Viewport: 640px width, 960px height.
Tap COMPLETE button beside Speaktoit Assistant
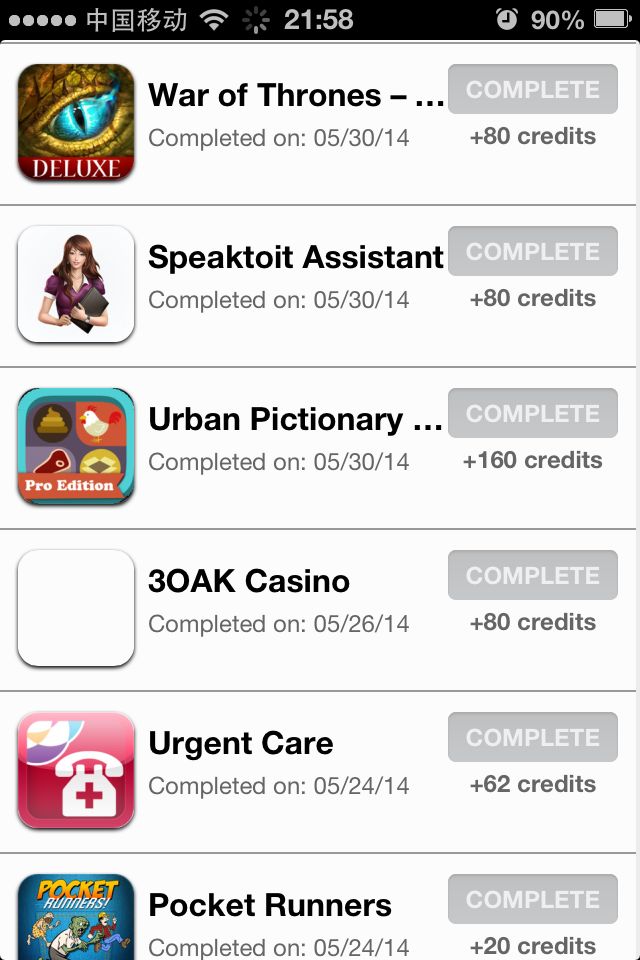[x=533, y=251]
